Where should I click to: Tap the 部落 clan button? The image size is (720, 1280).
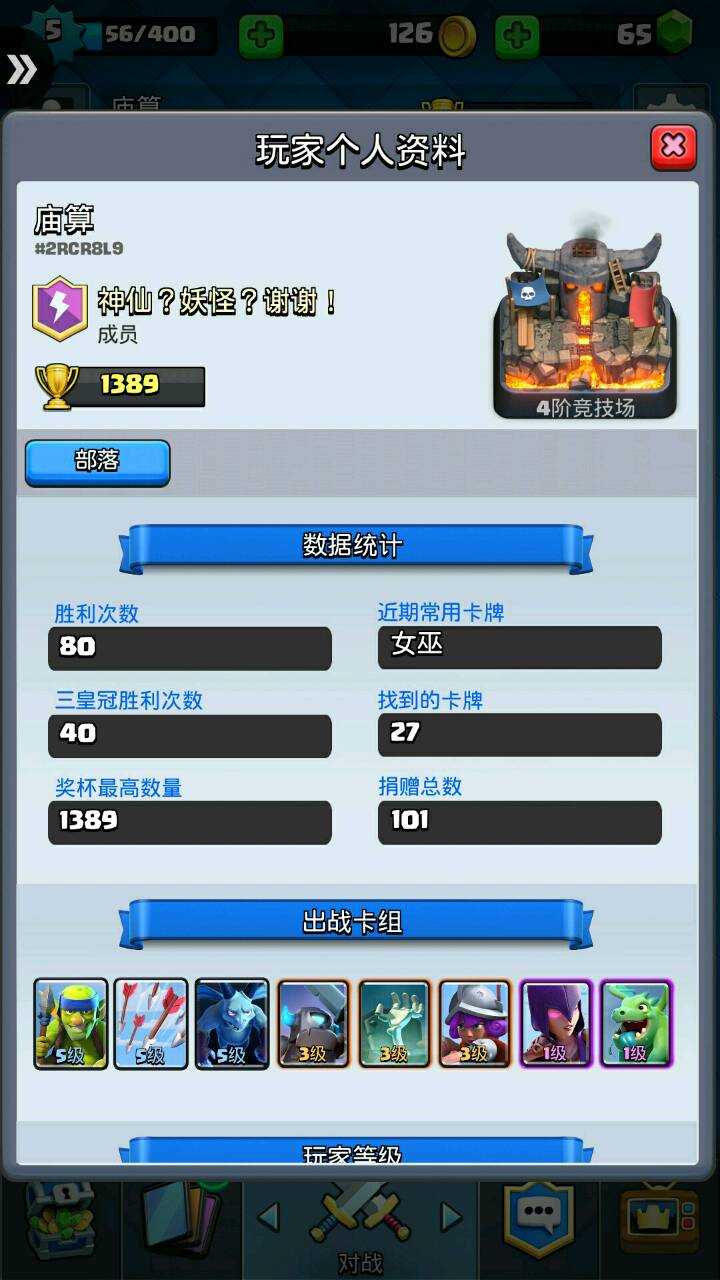pyautogui.click(x=97, y=461)
